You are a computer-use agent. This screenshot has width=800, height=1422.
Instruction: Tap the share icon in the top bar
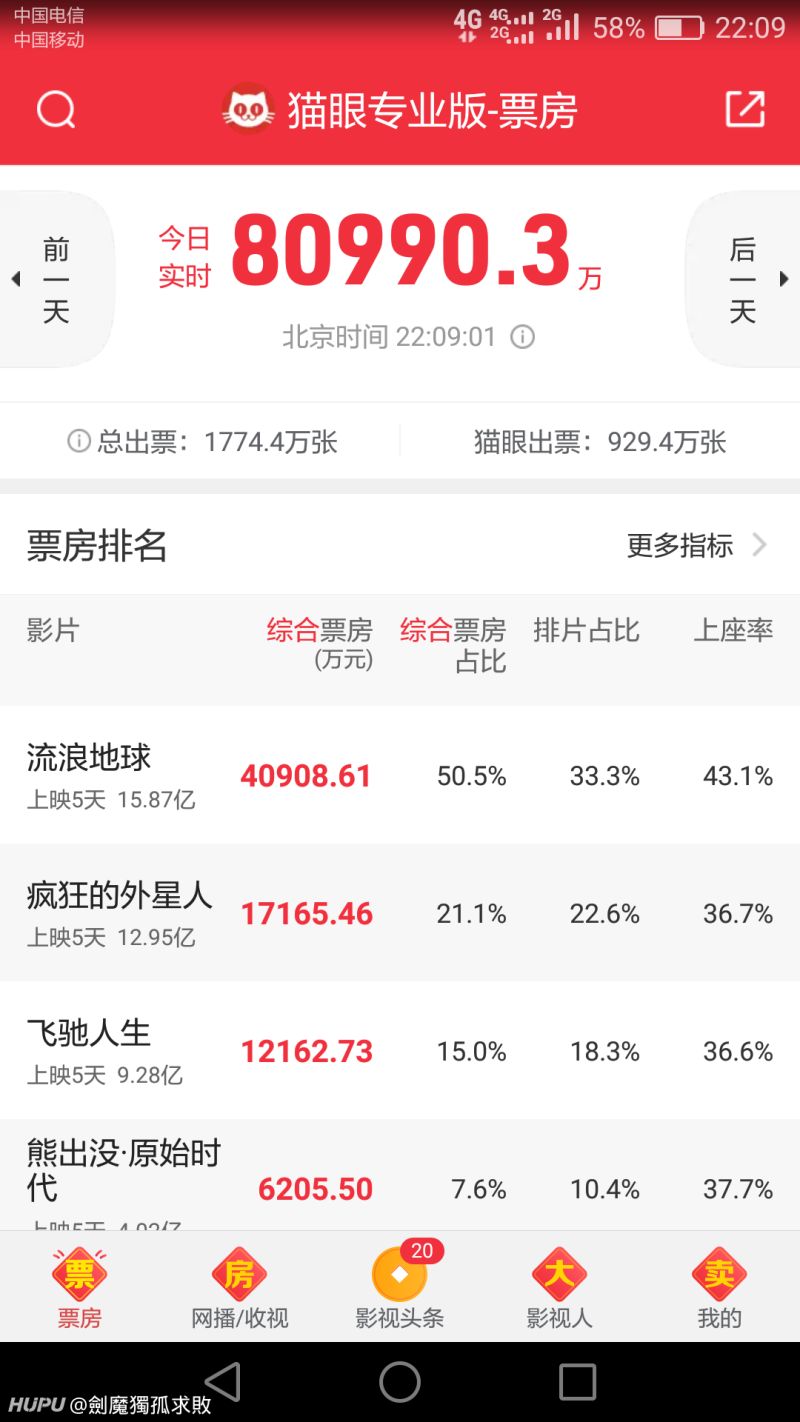(x=744, y=110)
